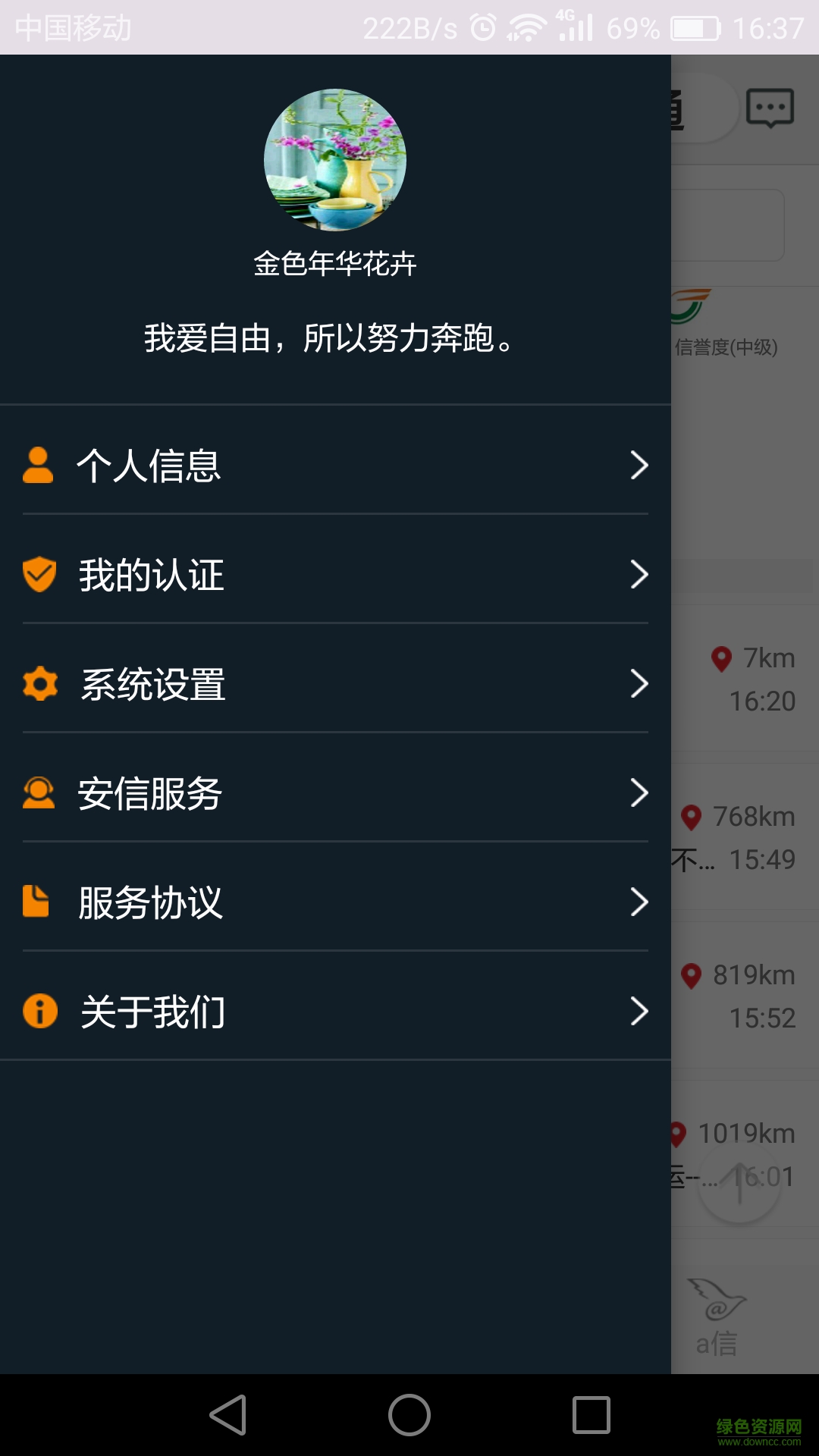This screenshot has height=1456, width=819.
Task: Click the headset icon for 安信服务
Action: (x=39, y=793)
